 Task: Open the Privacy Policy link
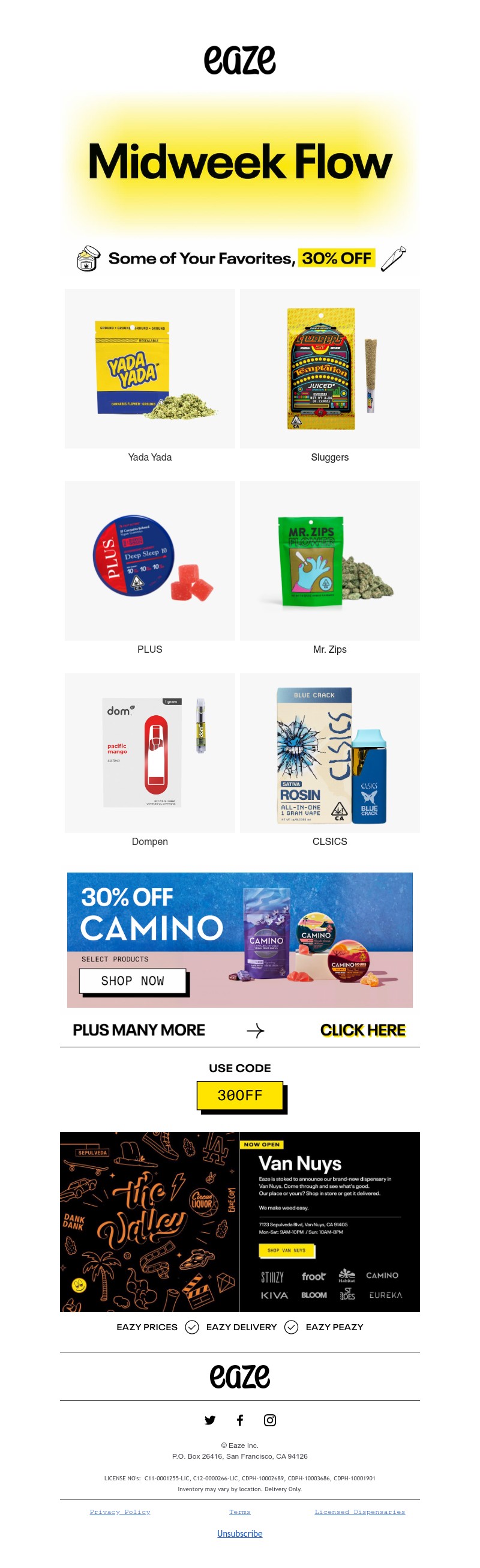(120, 1512)
